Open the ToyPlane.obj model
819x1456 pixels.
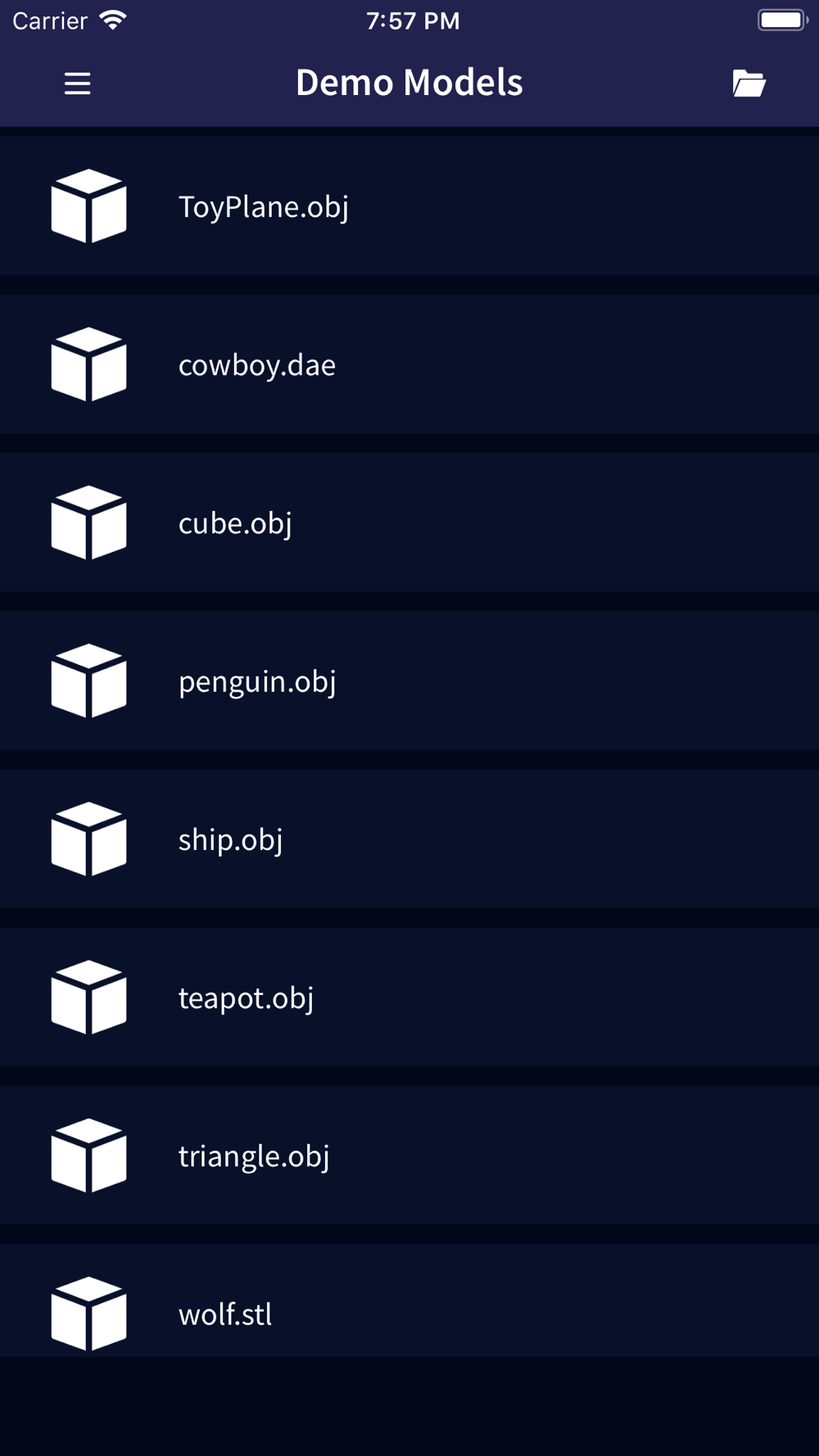(409, 206)
